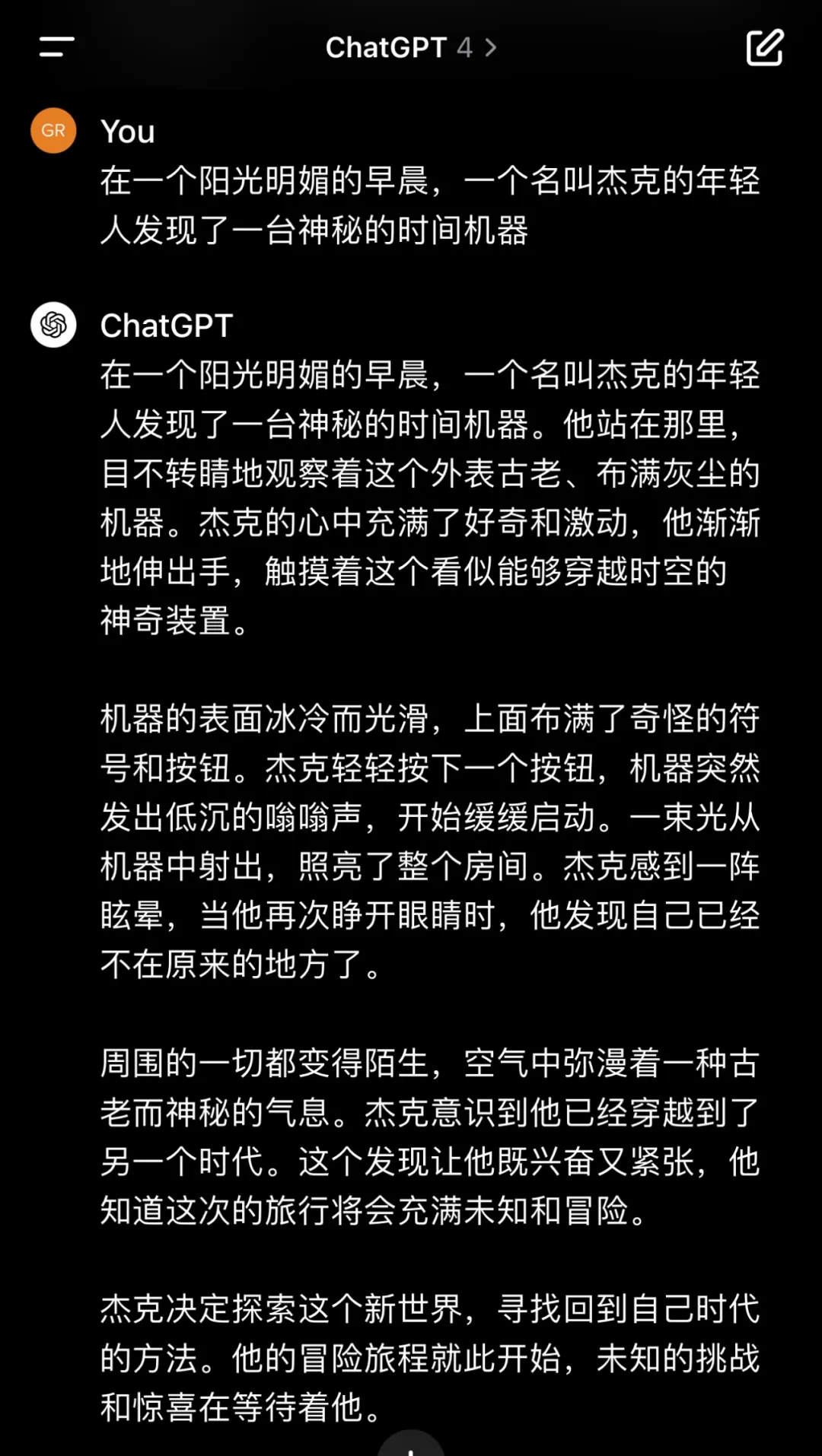Tap the hamburger icon to view chat history
The image size is (822, 1456).
(53, 48)
